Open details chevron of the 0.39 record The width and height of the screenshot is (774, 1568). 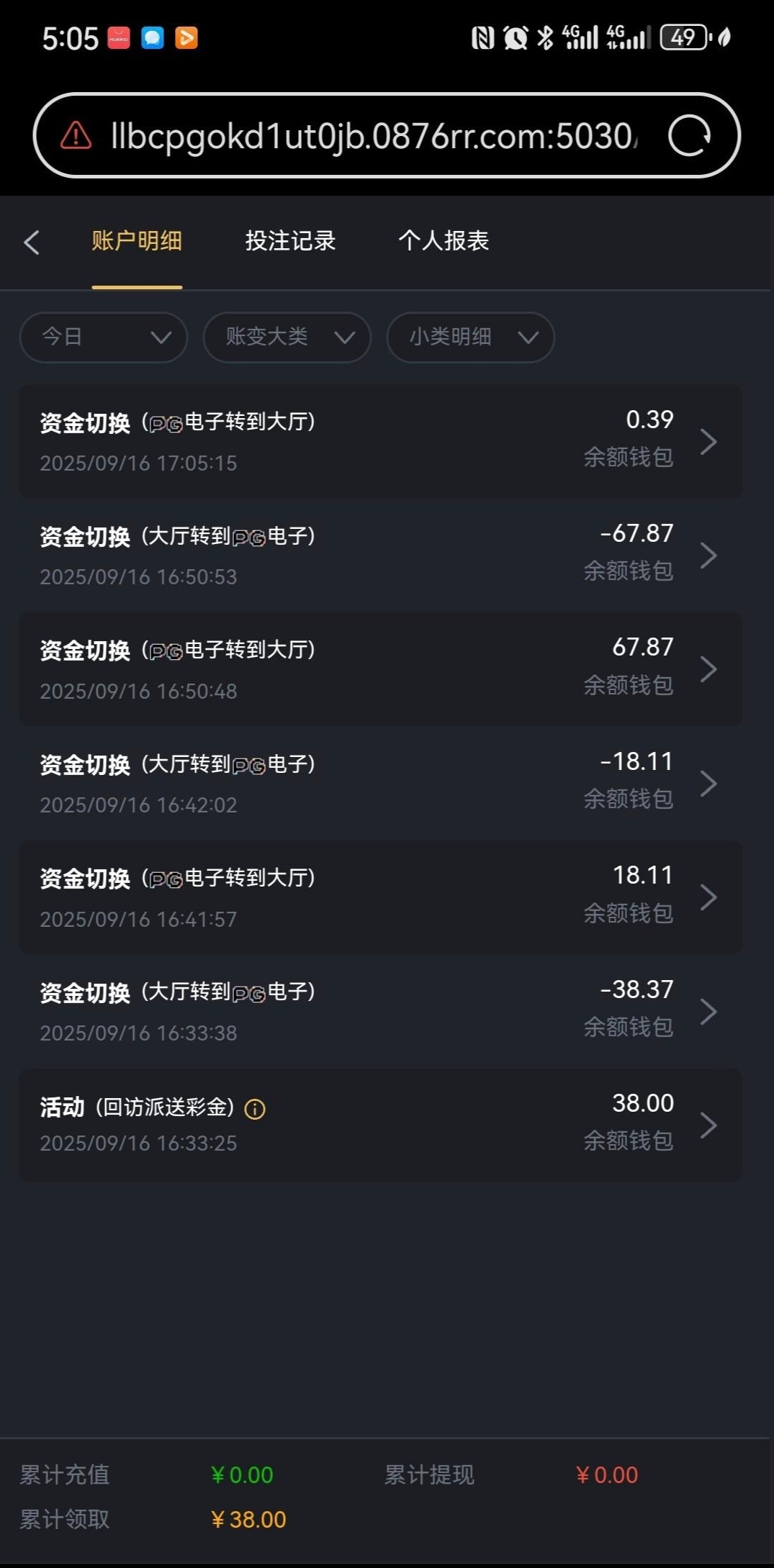point(710,441)
